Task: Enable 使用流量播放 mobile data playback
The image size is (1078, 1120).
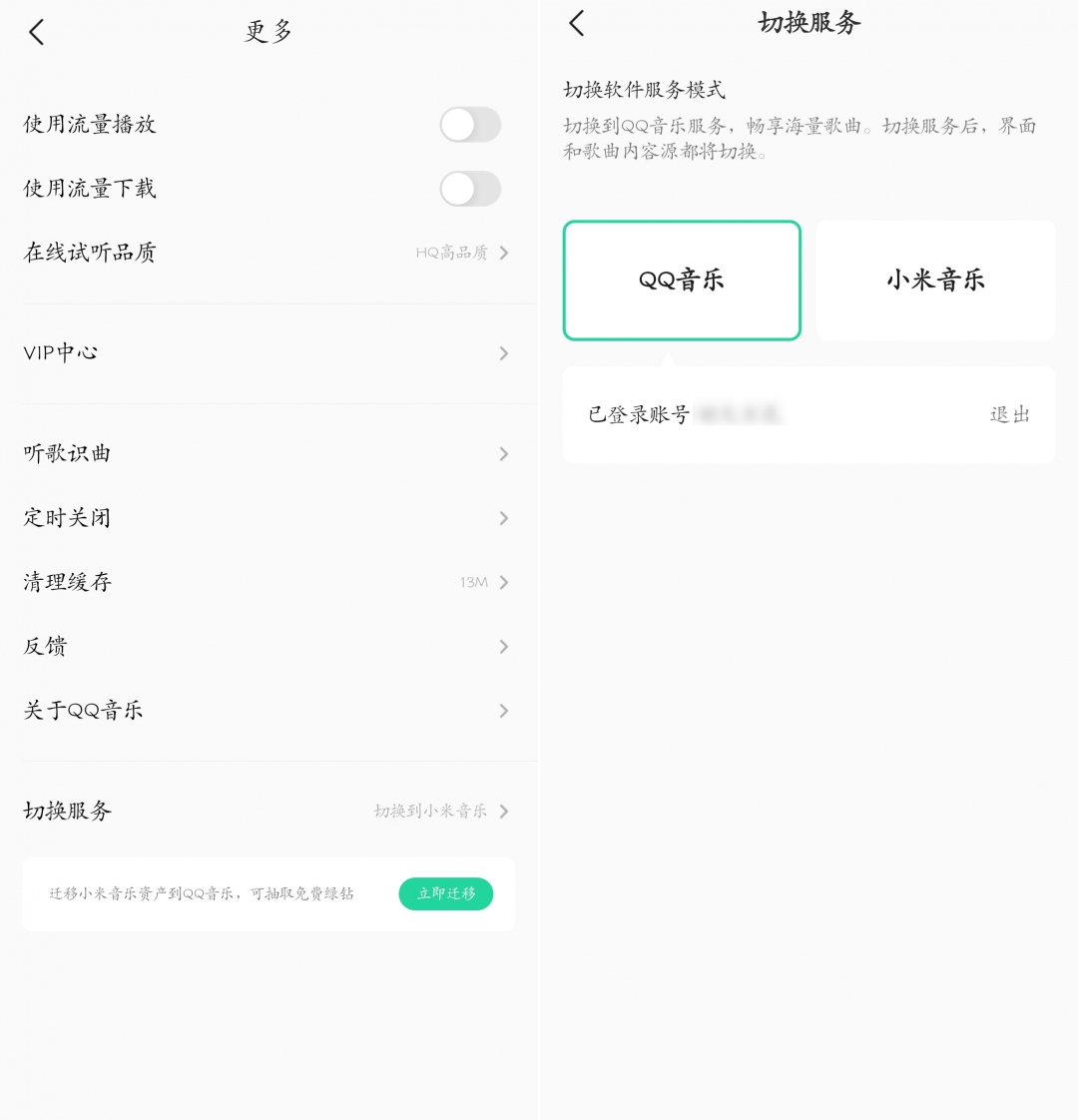Action: tap(470, 124)
